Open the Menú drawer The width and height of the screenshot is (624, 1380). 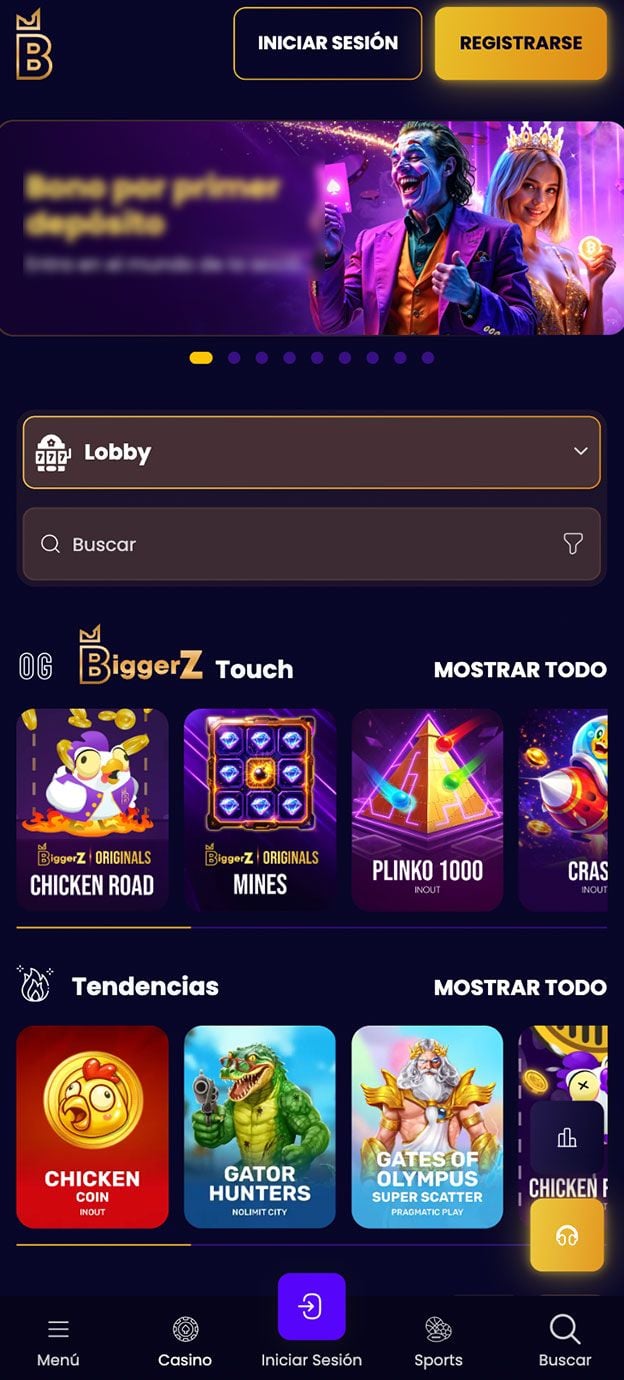58,1341
